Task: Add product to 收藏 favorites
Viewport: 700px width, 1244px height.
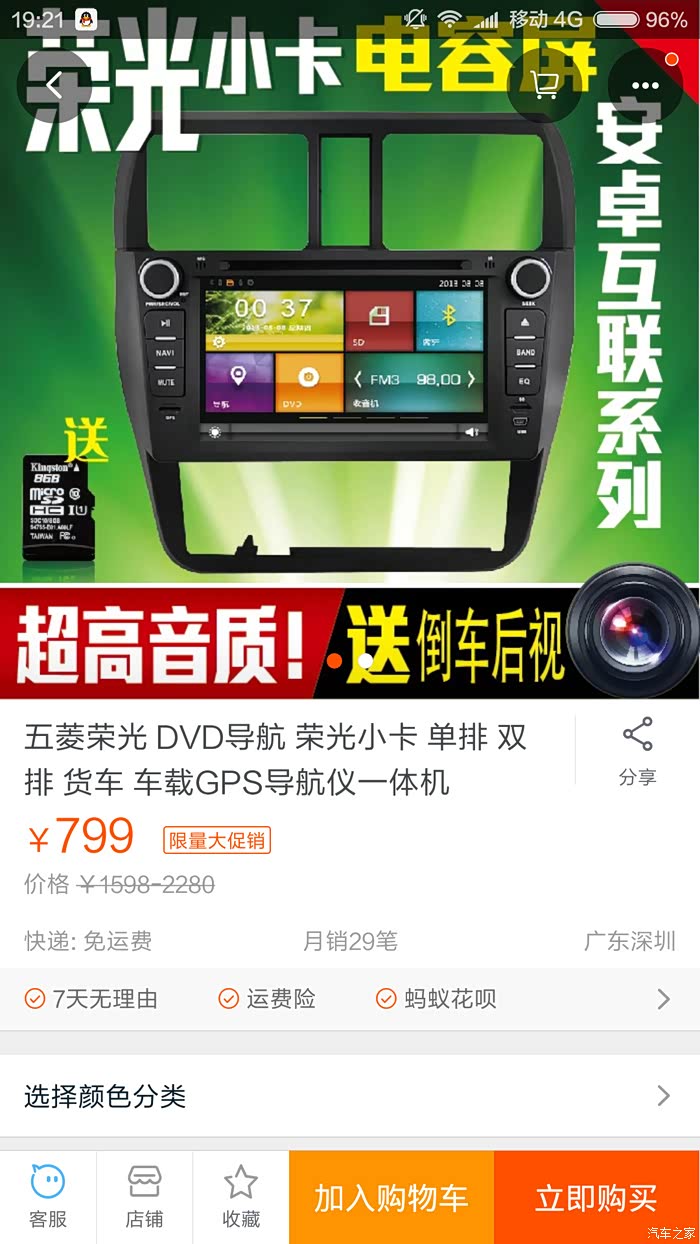Action: click(241, 1197)
